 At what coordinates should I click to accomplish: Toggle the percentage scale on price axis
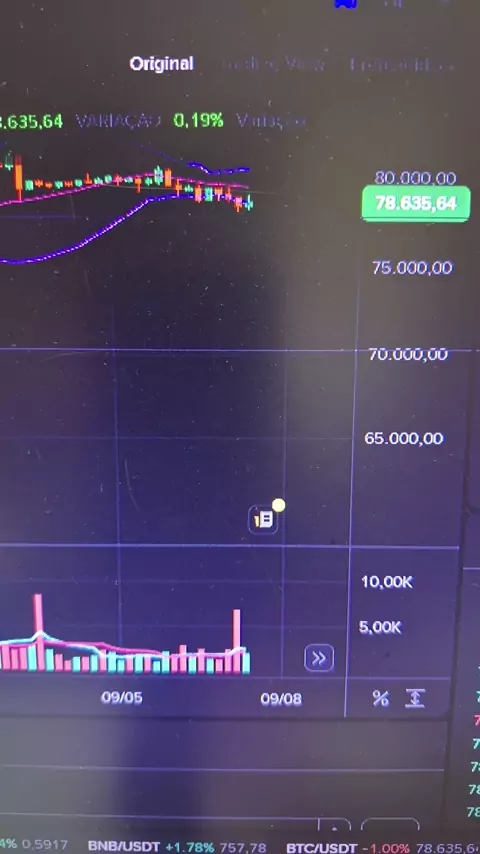(x=380, y=698)
